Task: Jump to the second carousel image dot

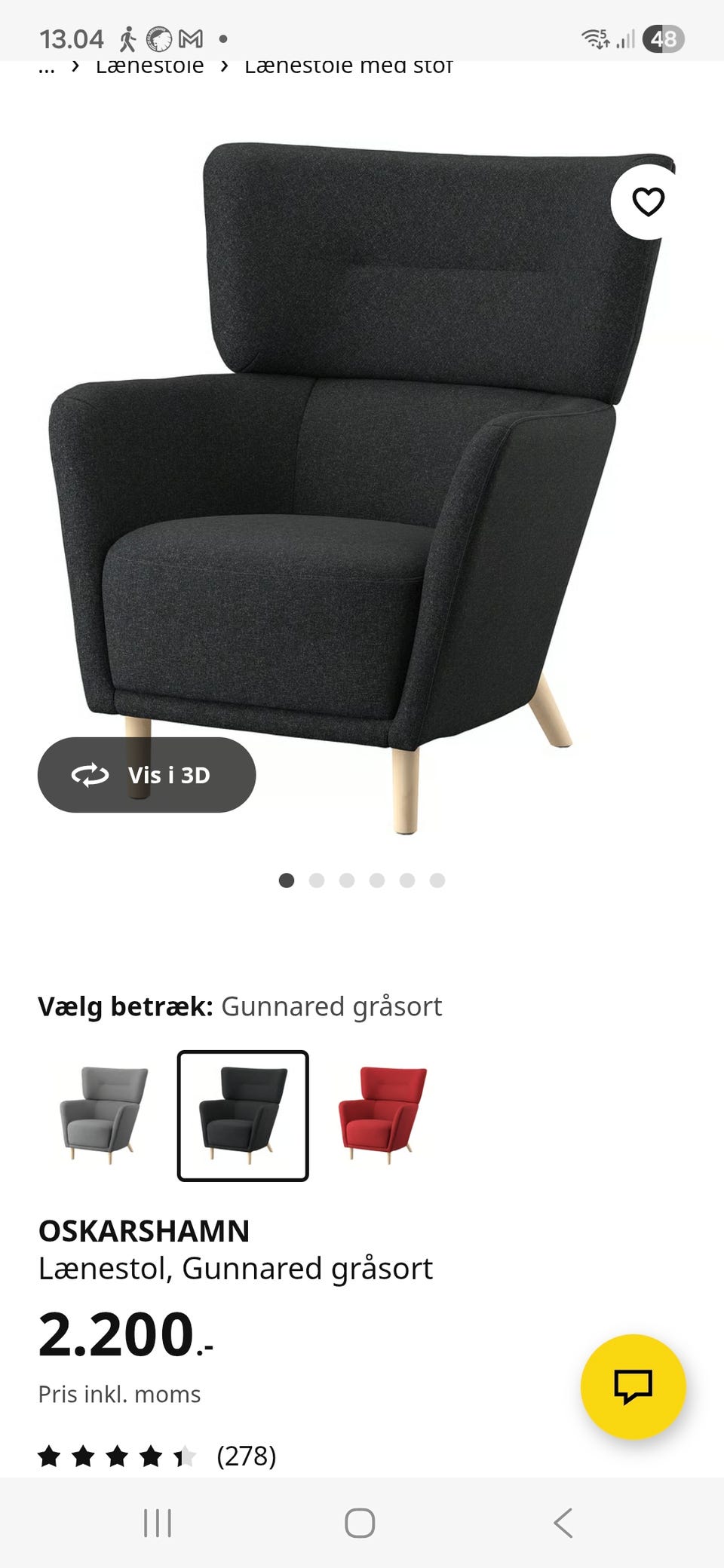Action: click(x=316, y=879)
